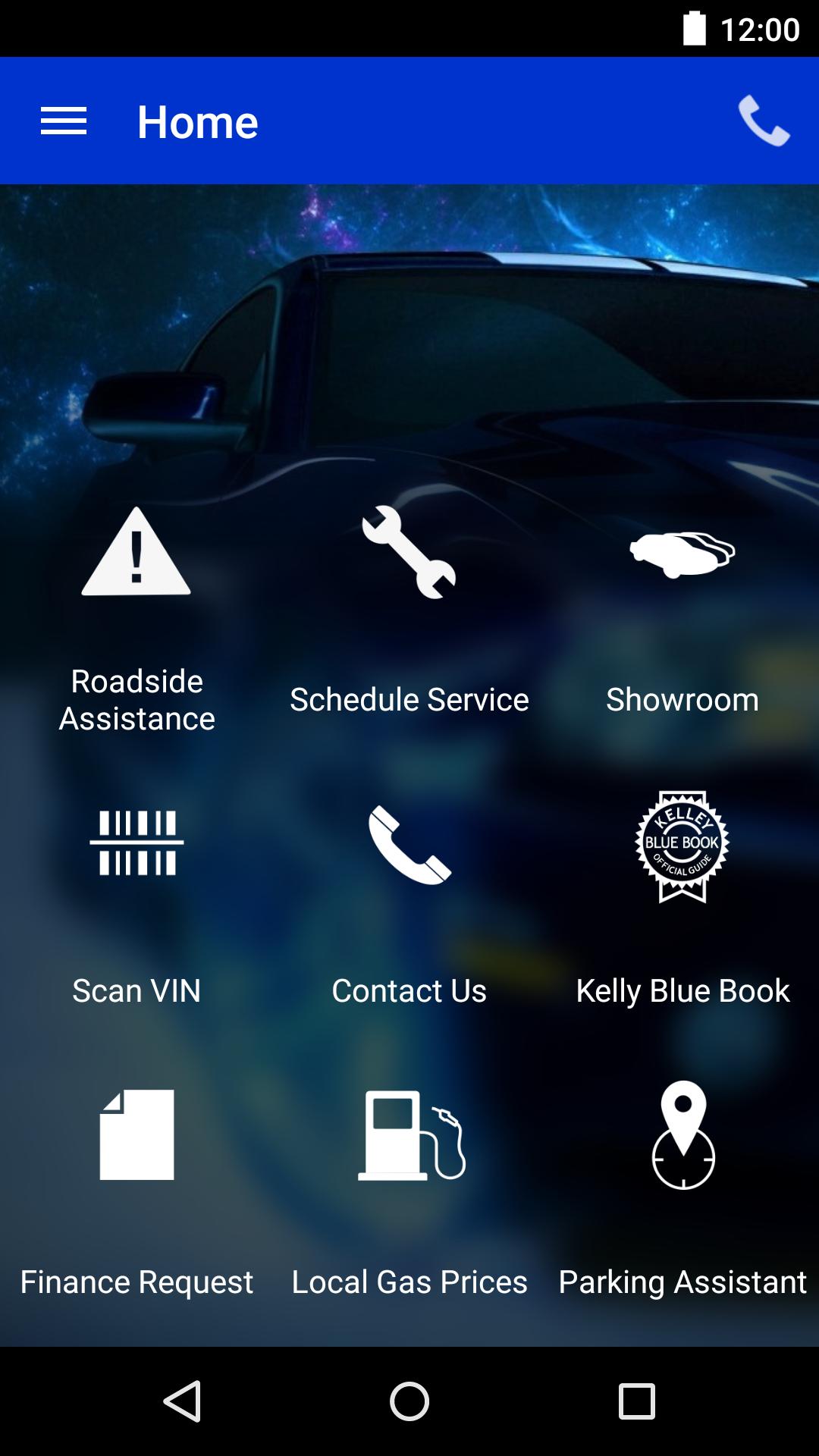This screenshot has height=1456, width=819.
Task: Open the hamburger navigation menu
Action: tap(64, 121)
